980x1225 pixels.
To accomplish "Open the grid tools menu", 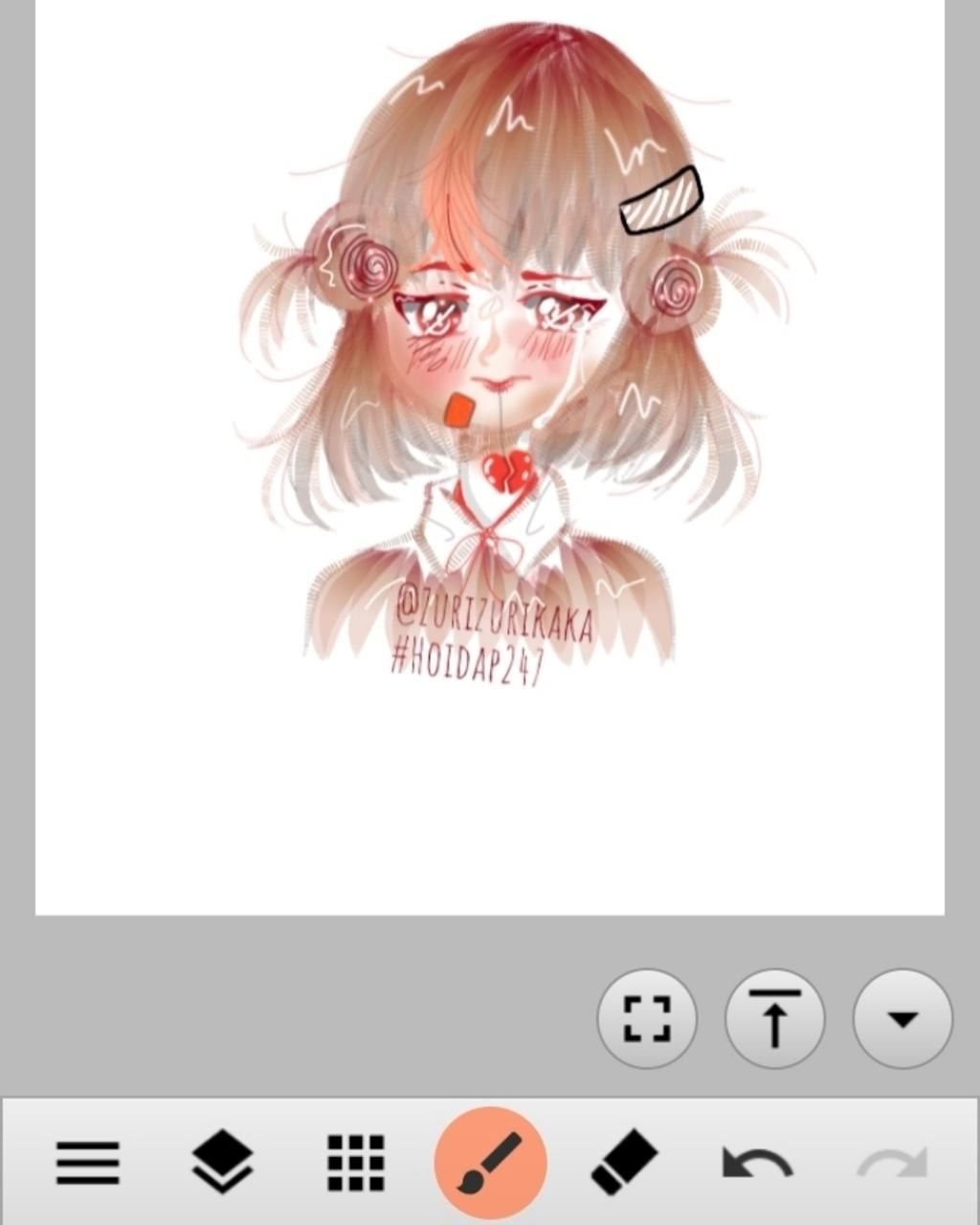I will pyautogui.click(x=356, y=1163).
